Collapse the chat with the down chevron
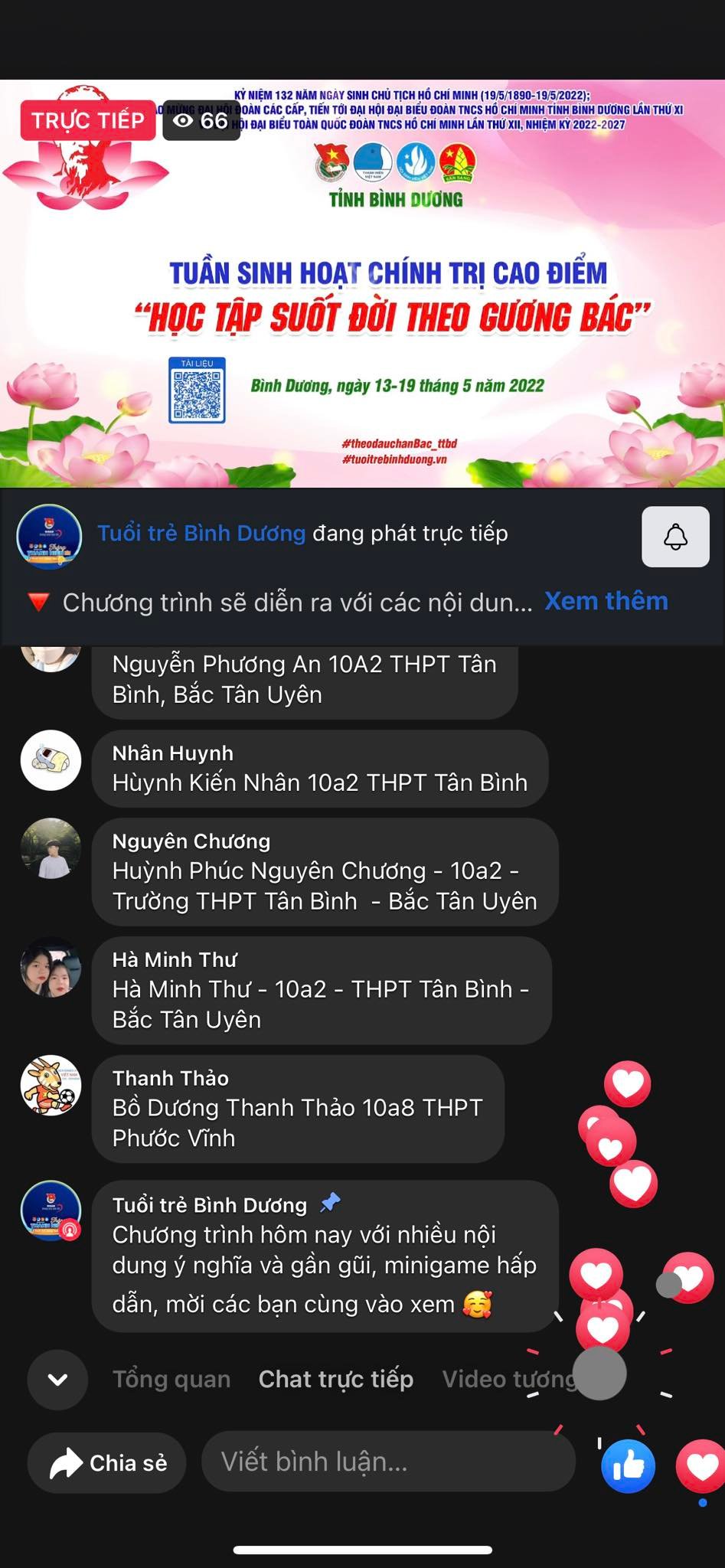 (57, 1380)
